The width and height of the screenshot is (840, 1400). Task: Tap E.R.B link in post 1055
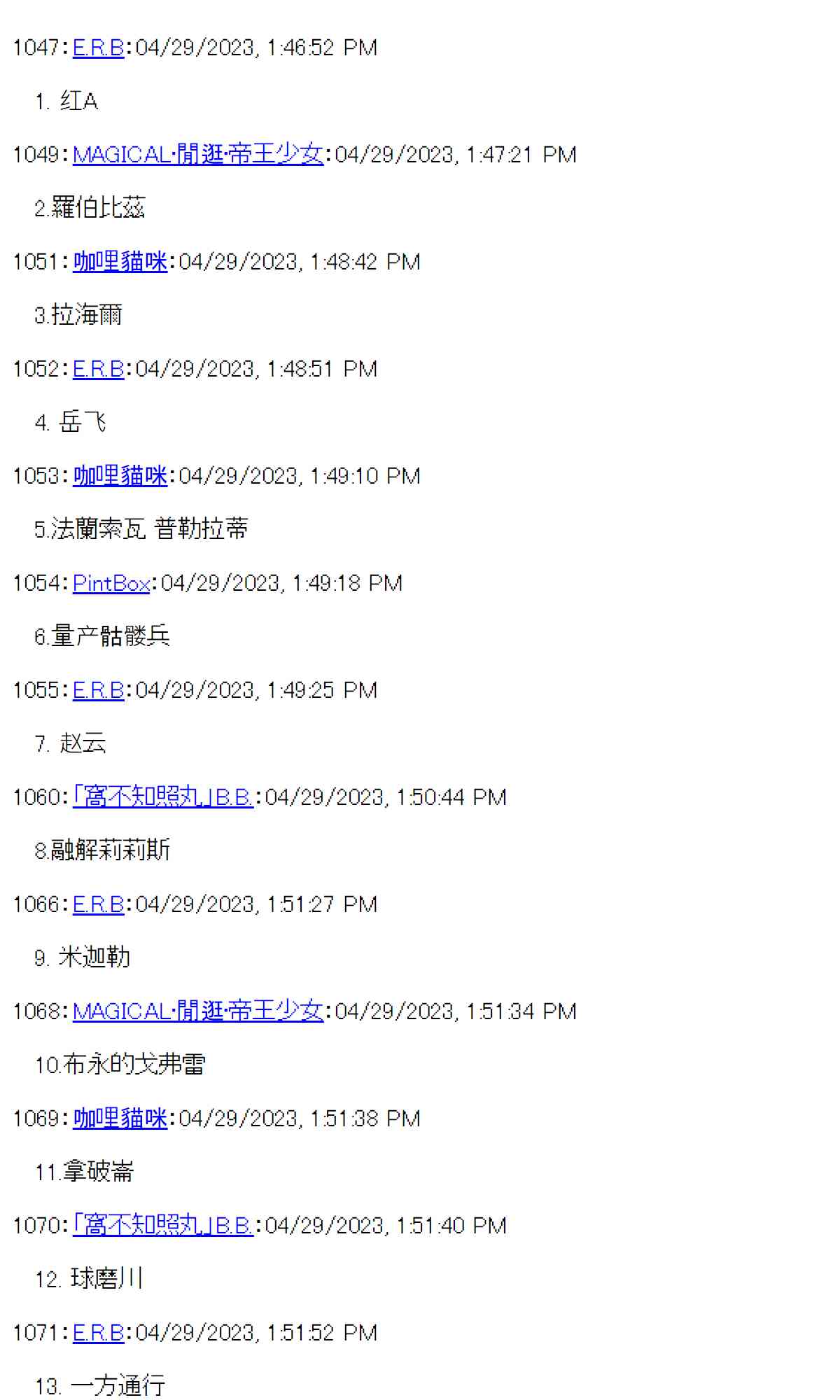pyautogui.click(x=99, y=690)
